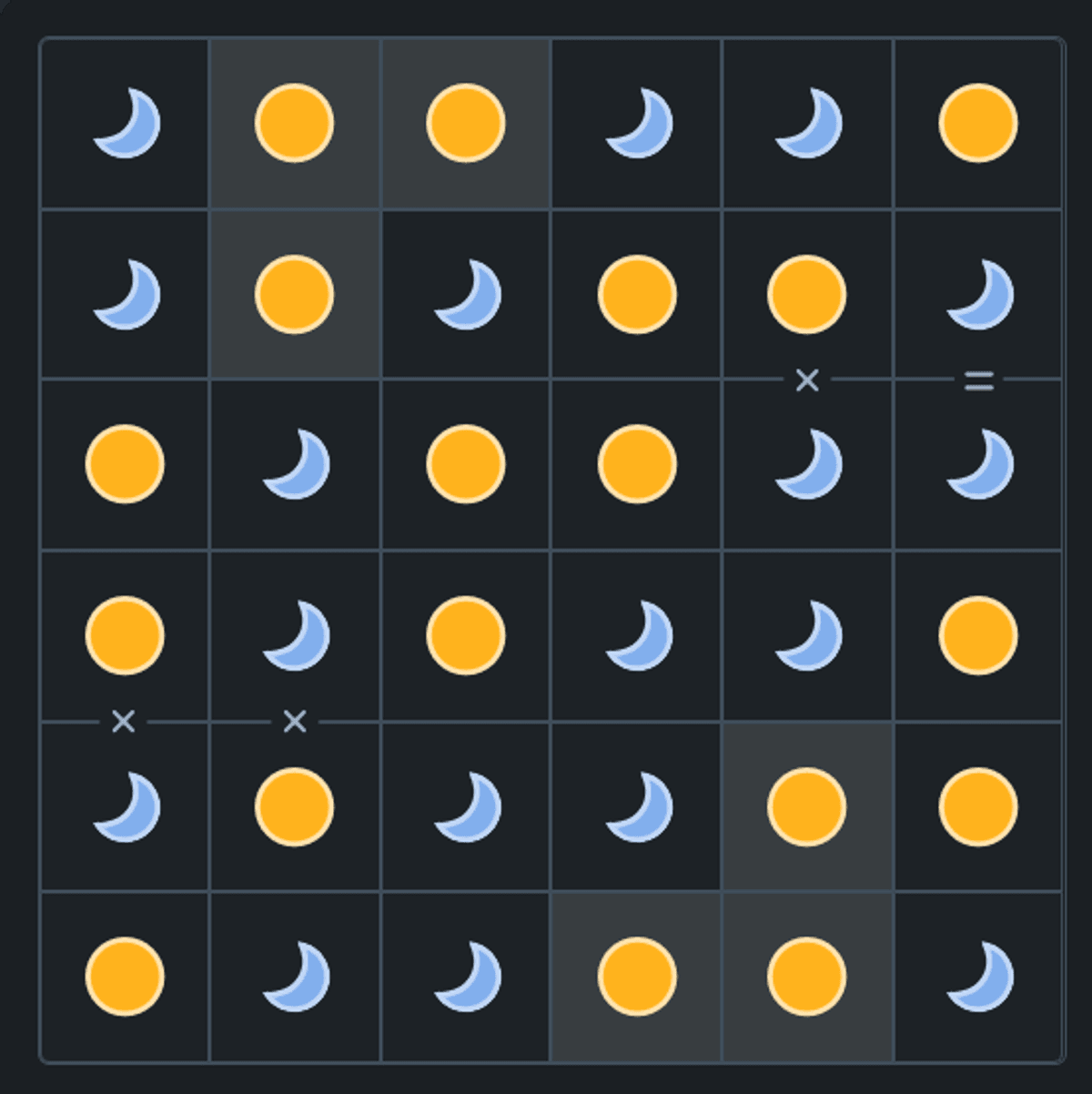Image resolution: width=1092 pixels, height=1094 pixels.
Task: Tap the moon directly below the equals sign
Action: coord(977,464)
